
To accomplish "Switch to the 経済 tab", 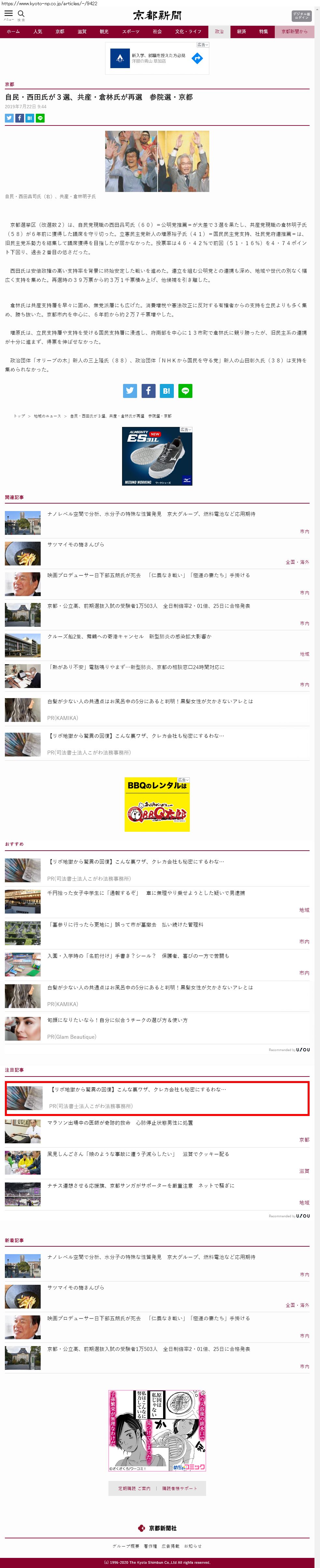I will click(x=242, y=32).
